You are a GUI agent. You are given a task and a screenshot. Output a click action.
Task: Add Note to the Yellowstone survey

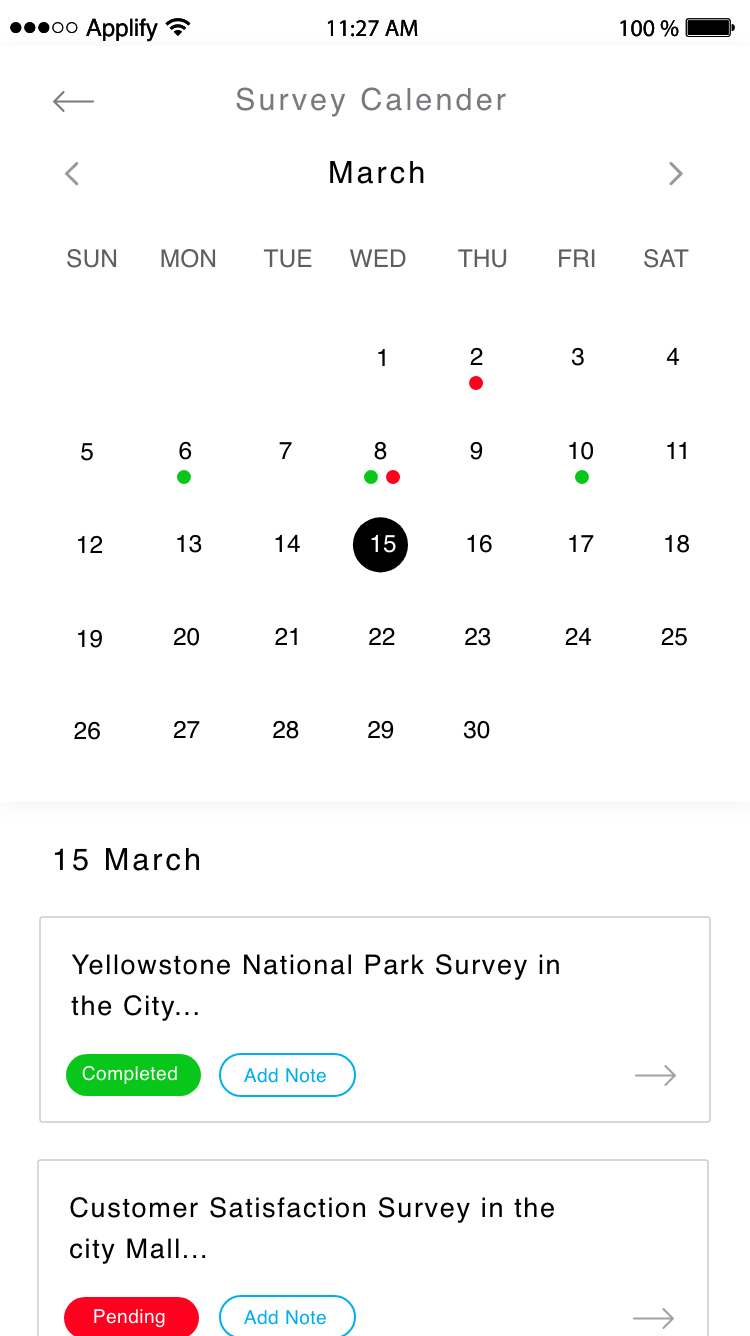tap(287, 1075)
